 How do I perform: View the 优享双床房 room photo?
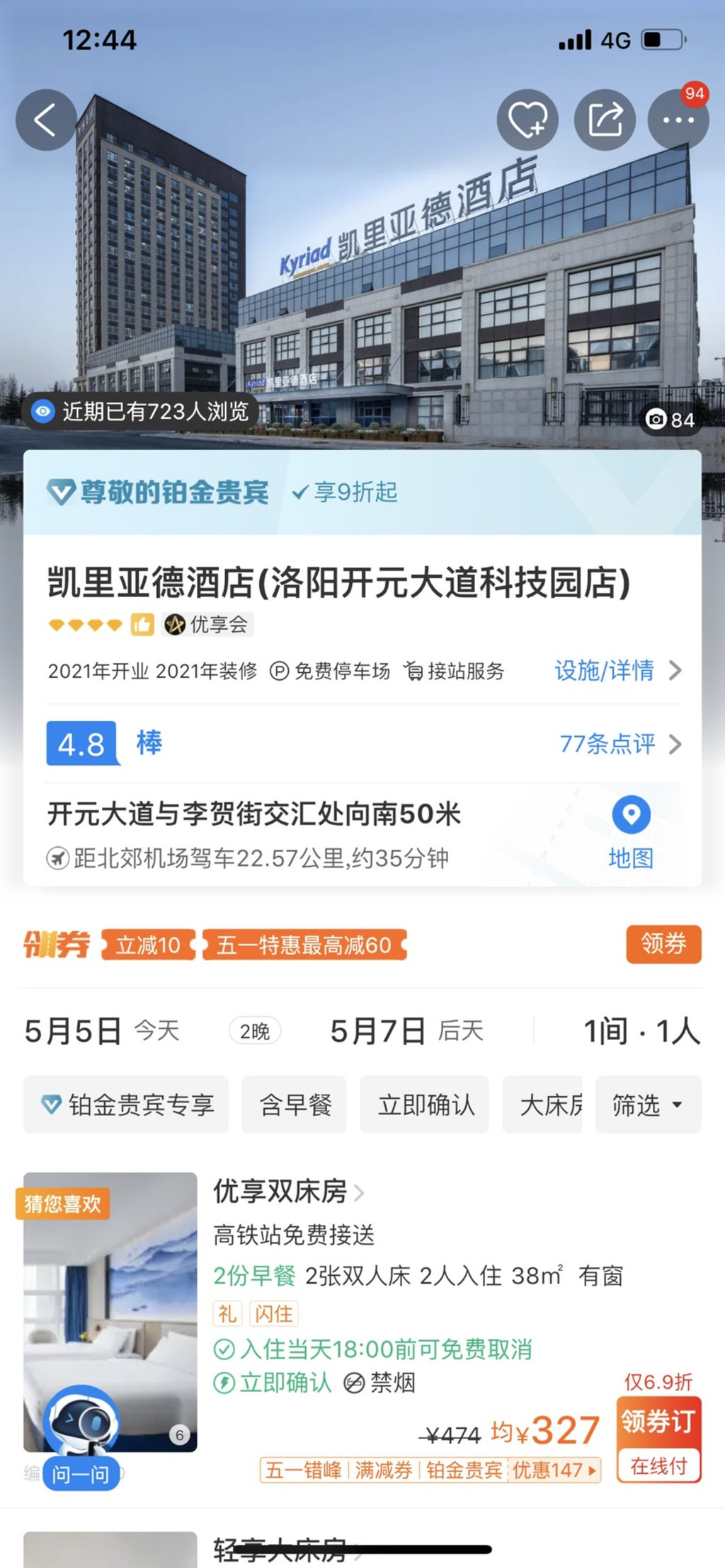pyautogui.click(x=110, y=1312)
